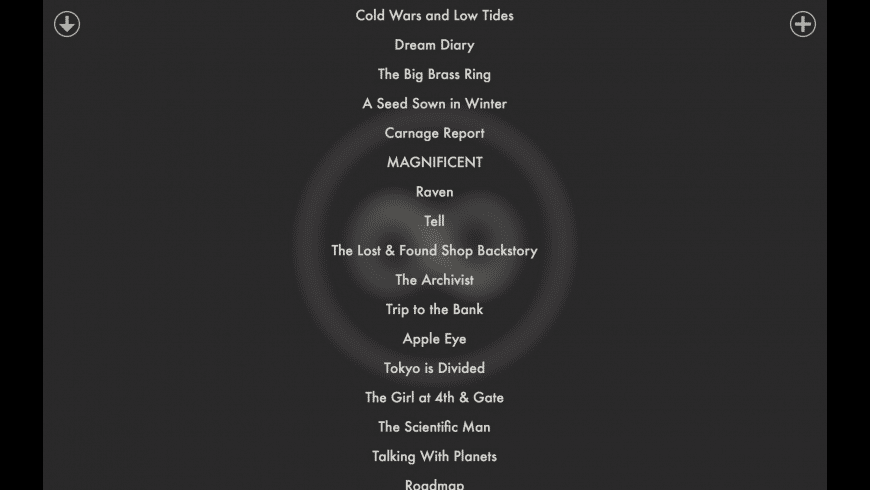Open the Roadmap document
The height and width of the screenshot is (490, 870).
click(434, 484)
